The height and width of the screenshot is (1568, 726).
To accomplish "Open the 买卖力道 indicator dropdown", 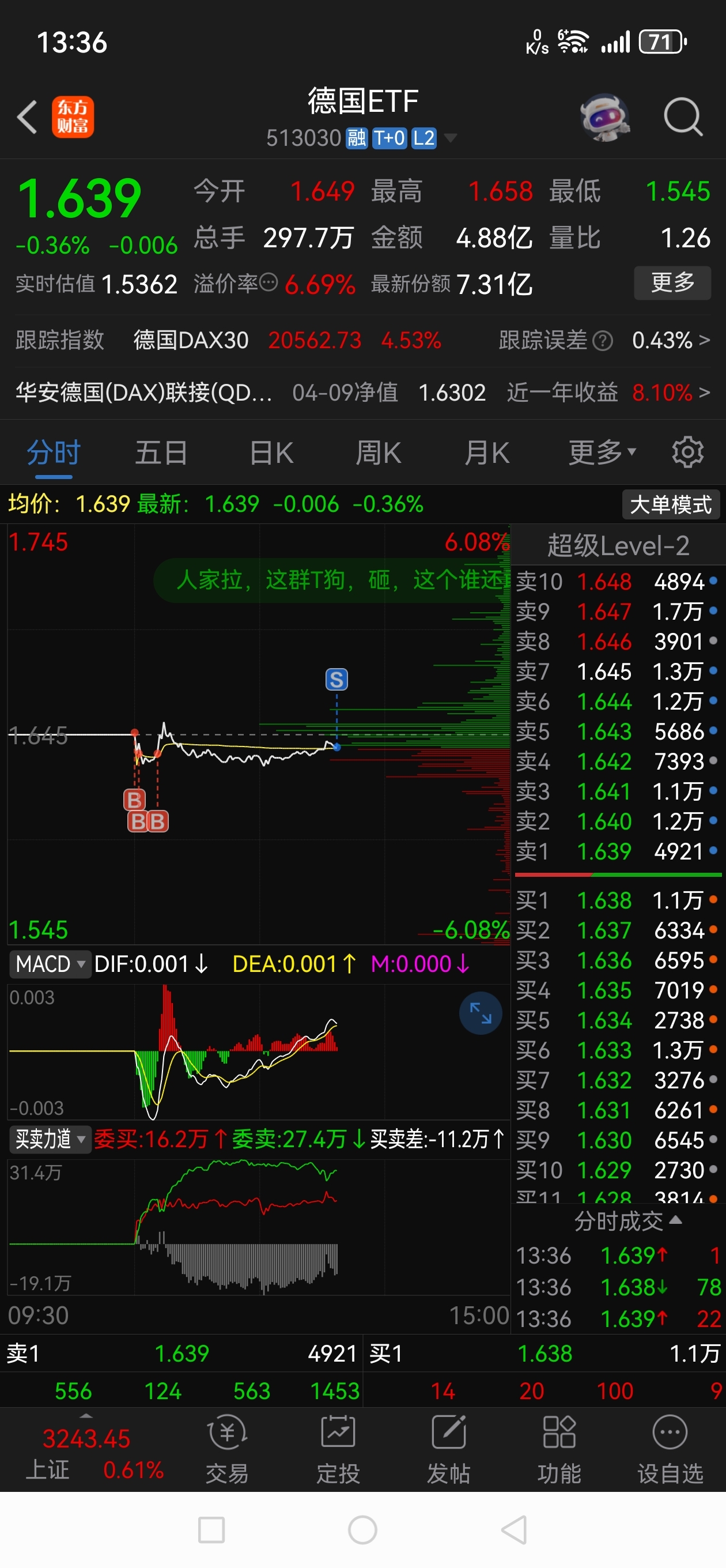I will 50,1140.
